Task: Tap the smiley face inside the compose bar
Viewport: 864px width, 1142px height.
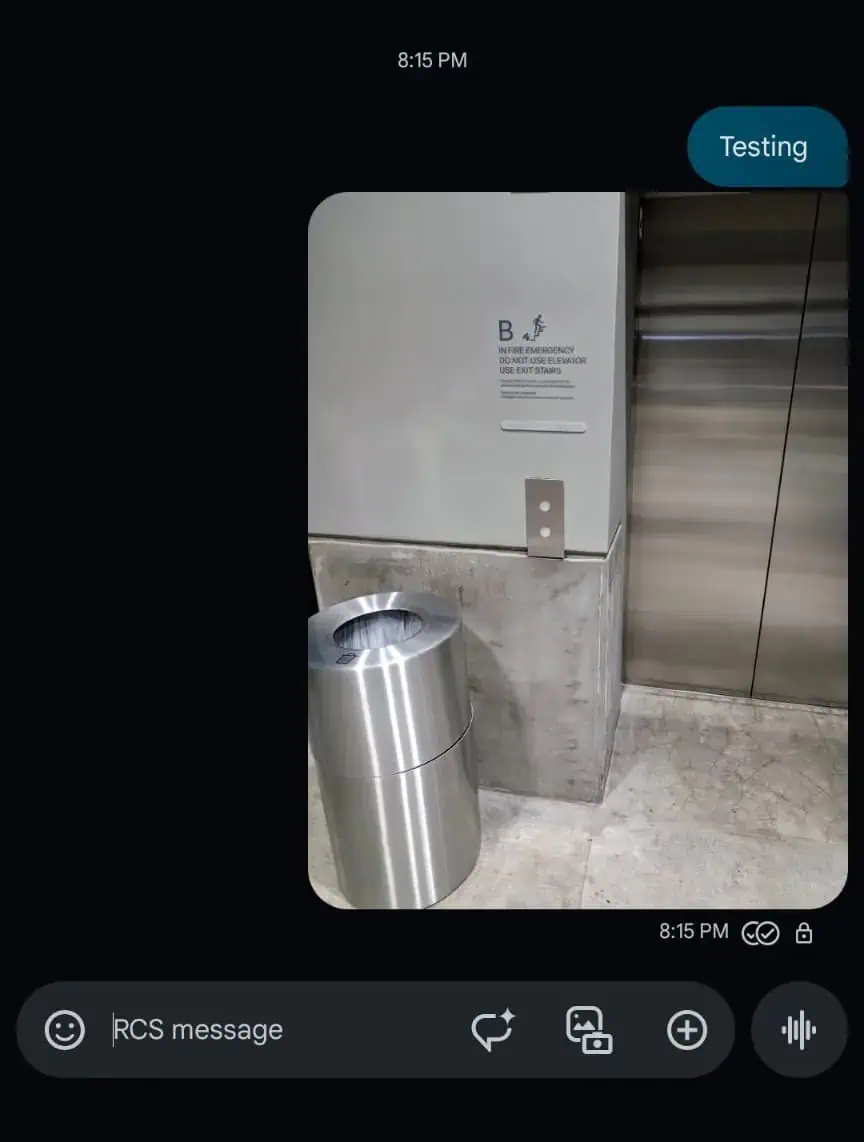Action: (x=65, y=1030)
